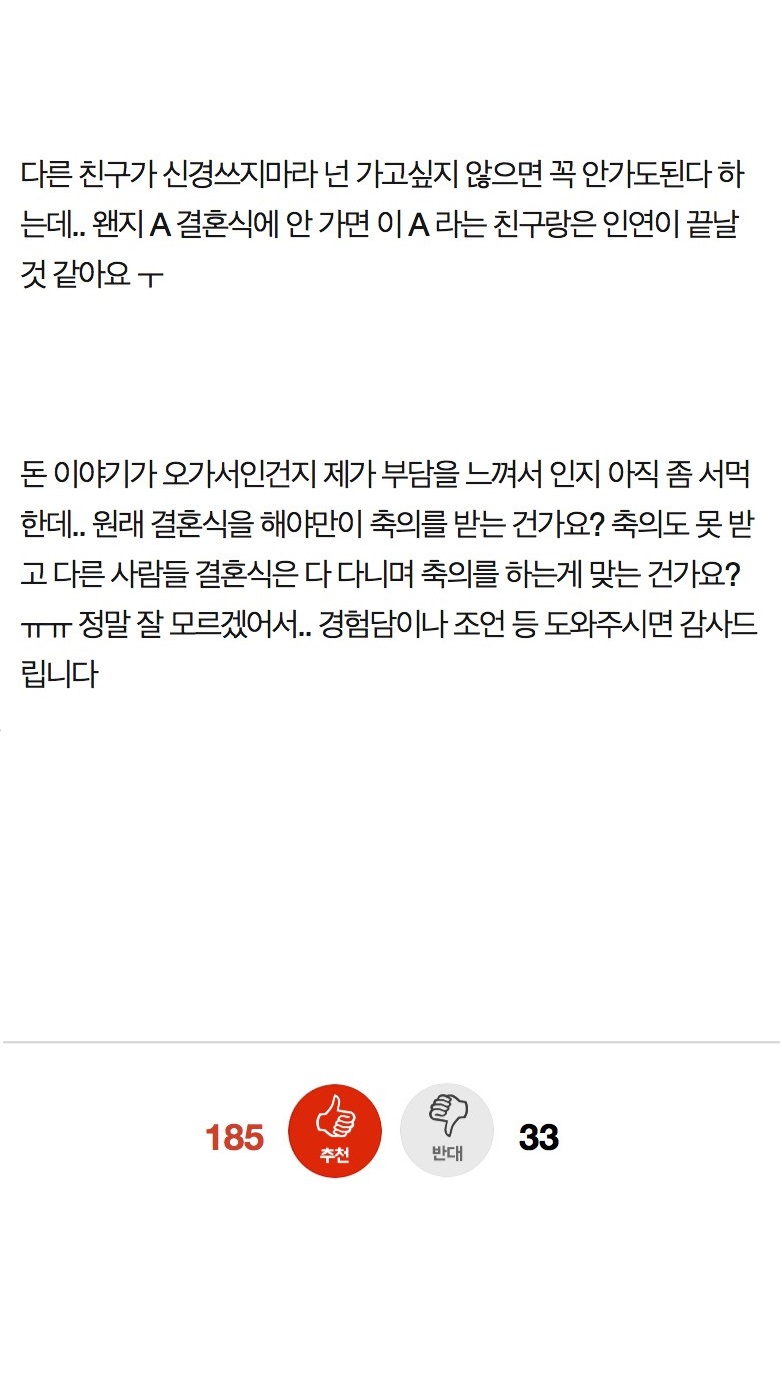Recommend the post with the red 추천 button
Viewport: 782px width, 1390px height.
(335, 1131)
